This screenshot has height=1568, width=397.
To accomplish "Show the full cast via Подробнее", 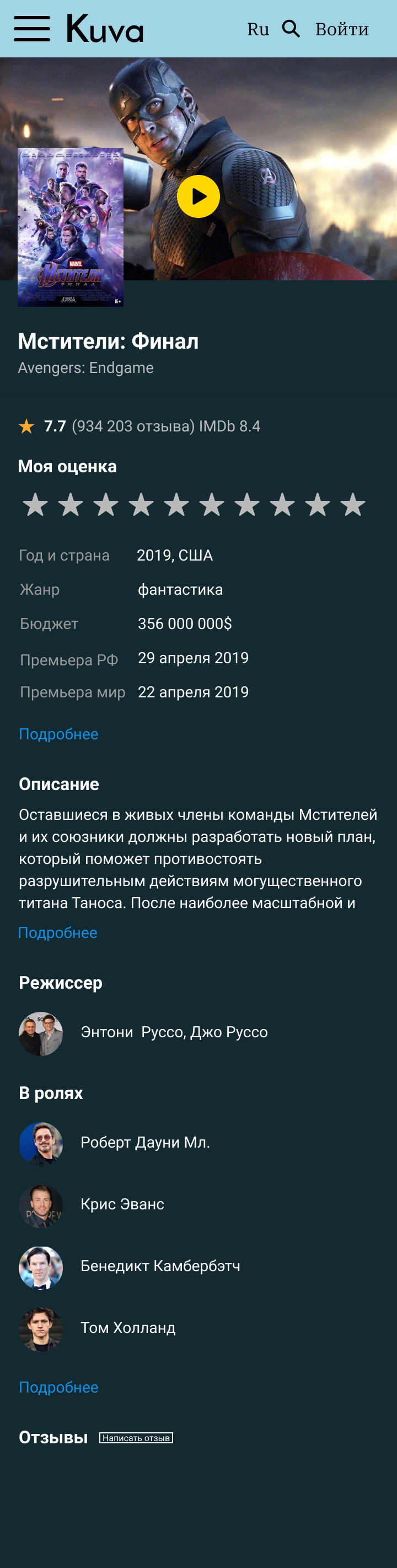I will (x=58, y=1387).
